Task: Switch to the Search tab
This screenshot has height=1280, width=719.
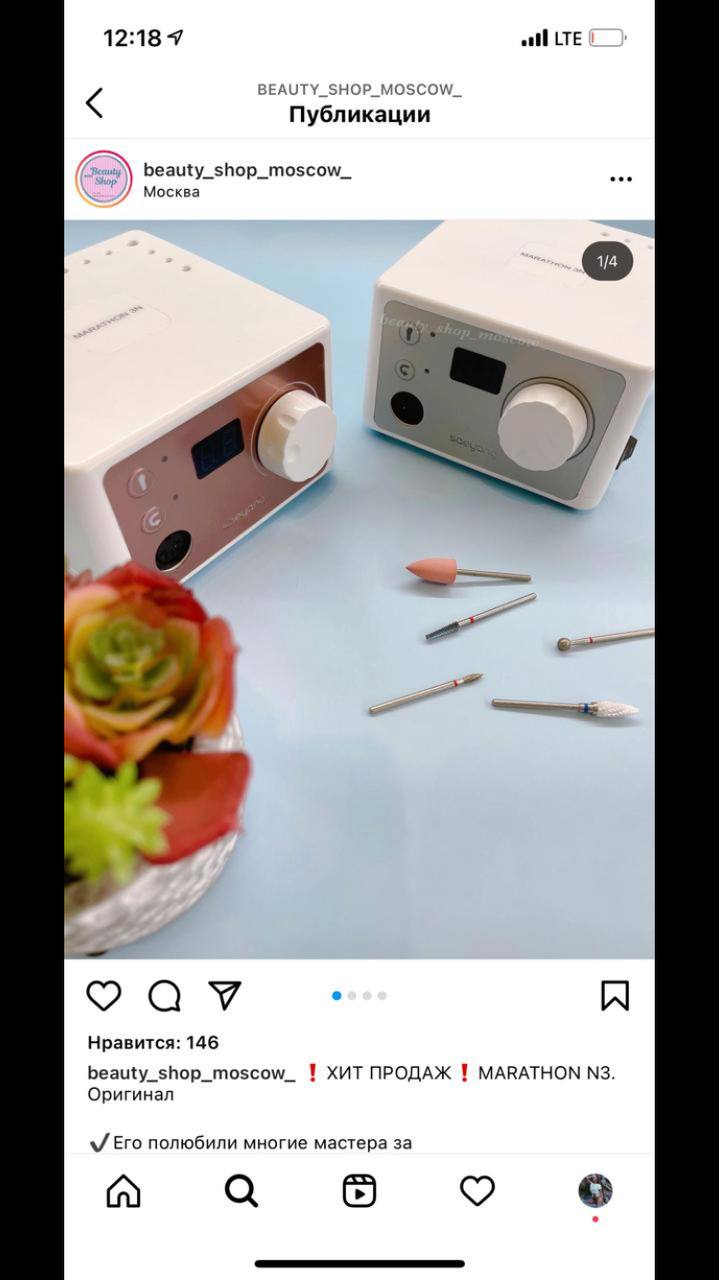Action: click(x=241, y=1191)
